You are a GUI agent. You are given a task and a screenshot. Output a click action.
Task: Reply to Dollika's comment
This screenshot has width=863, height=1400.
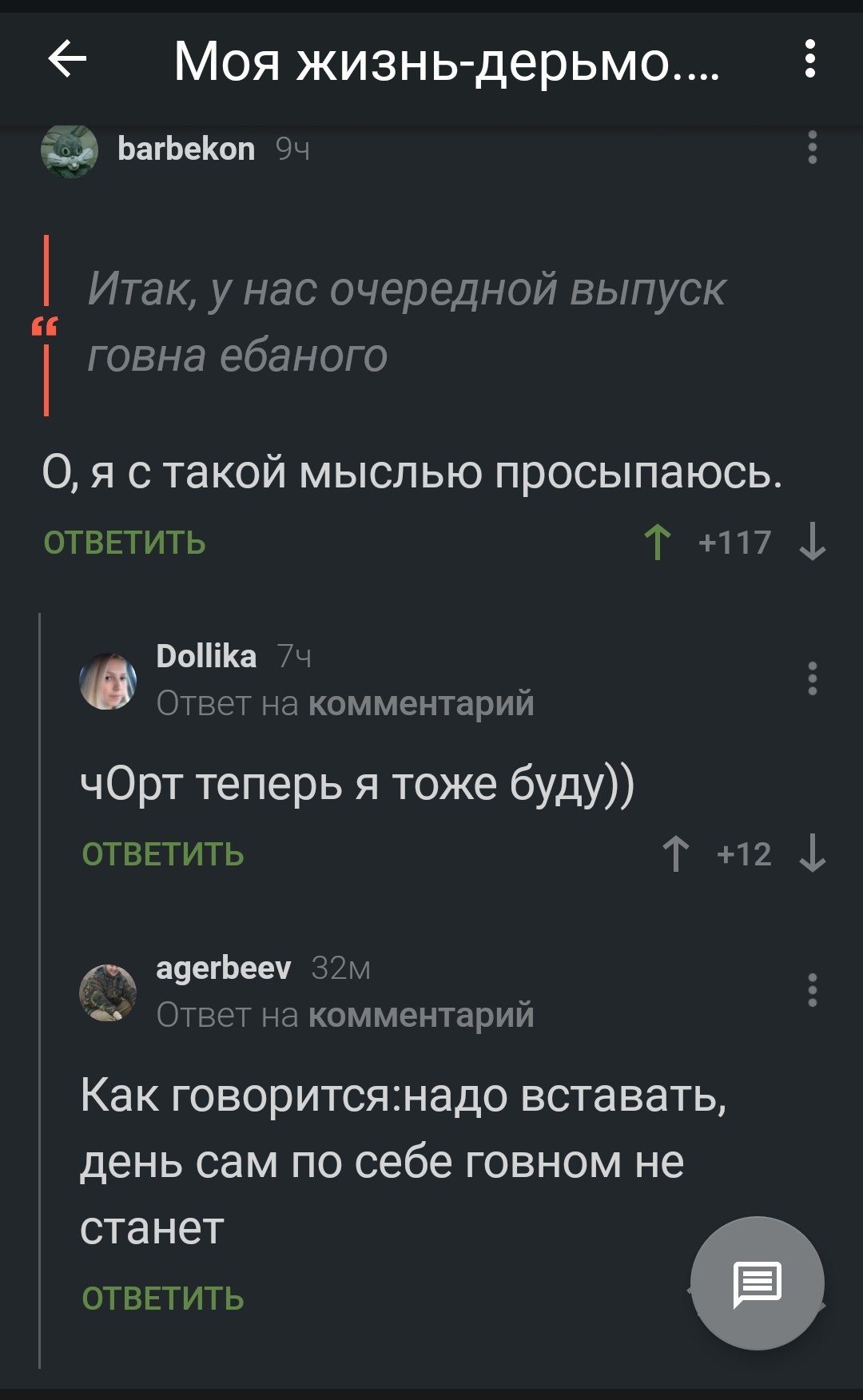(x=163, y=855)
